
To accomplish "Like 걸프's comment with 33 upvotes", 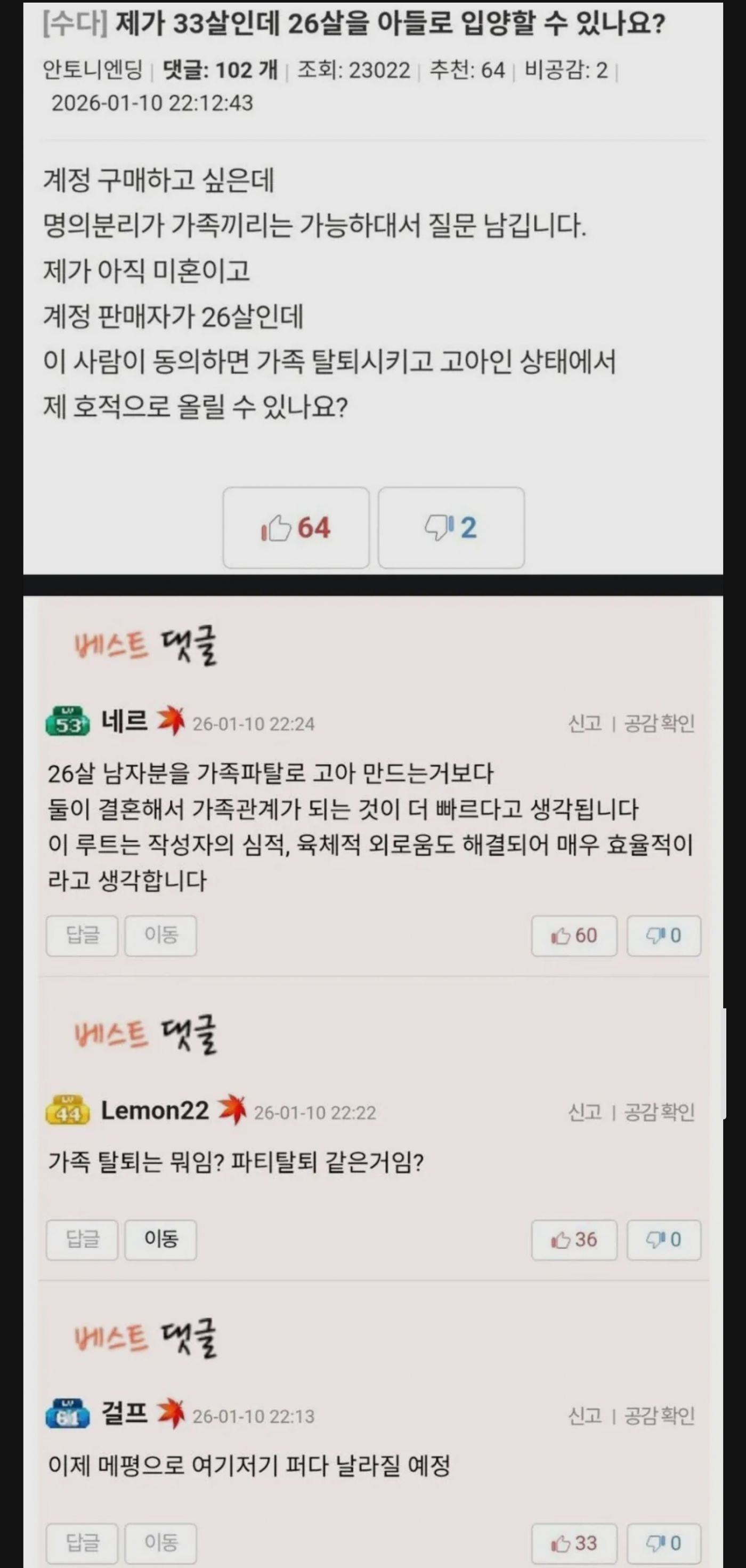I will tap(574, 1543).
